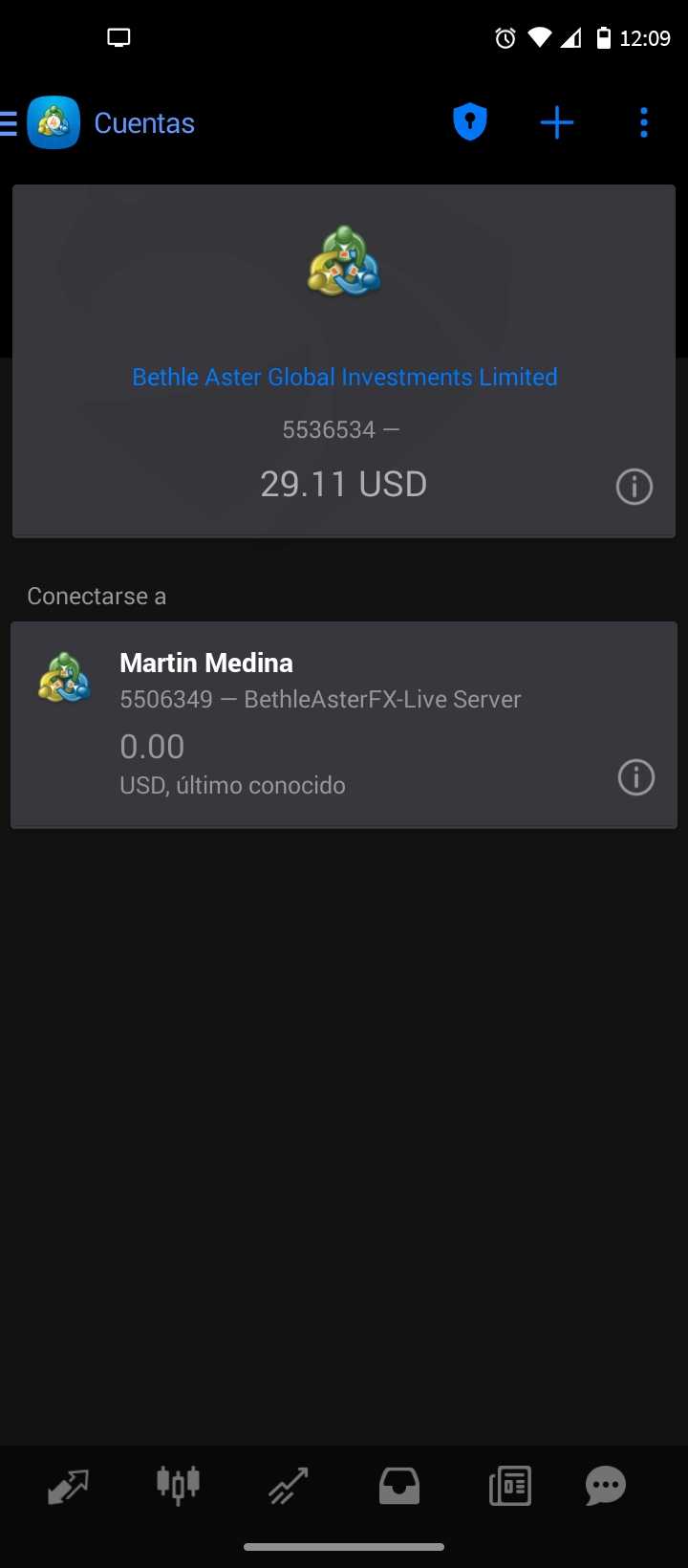
Task: Switch to the candlestick Charts tab
Action: tap(178, 1485)
